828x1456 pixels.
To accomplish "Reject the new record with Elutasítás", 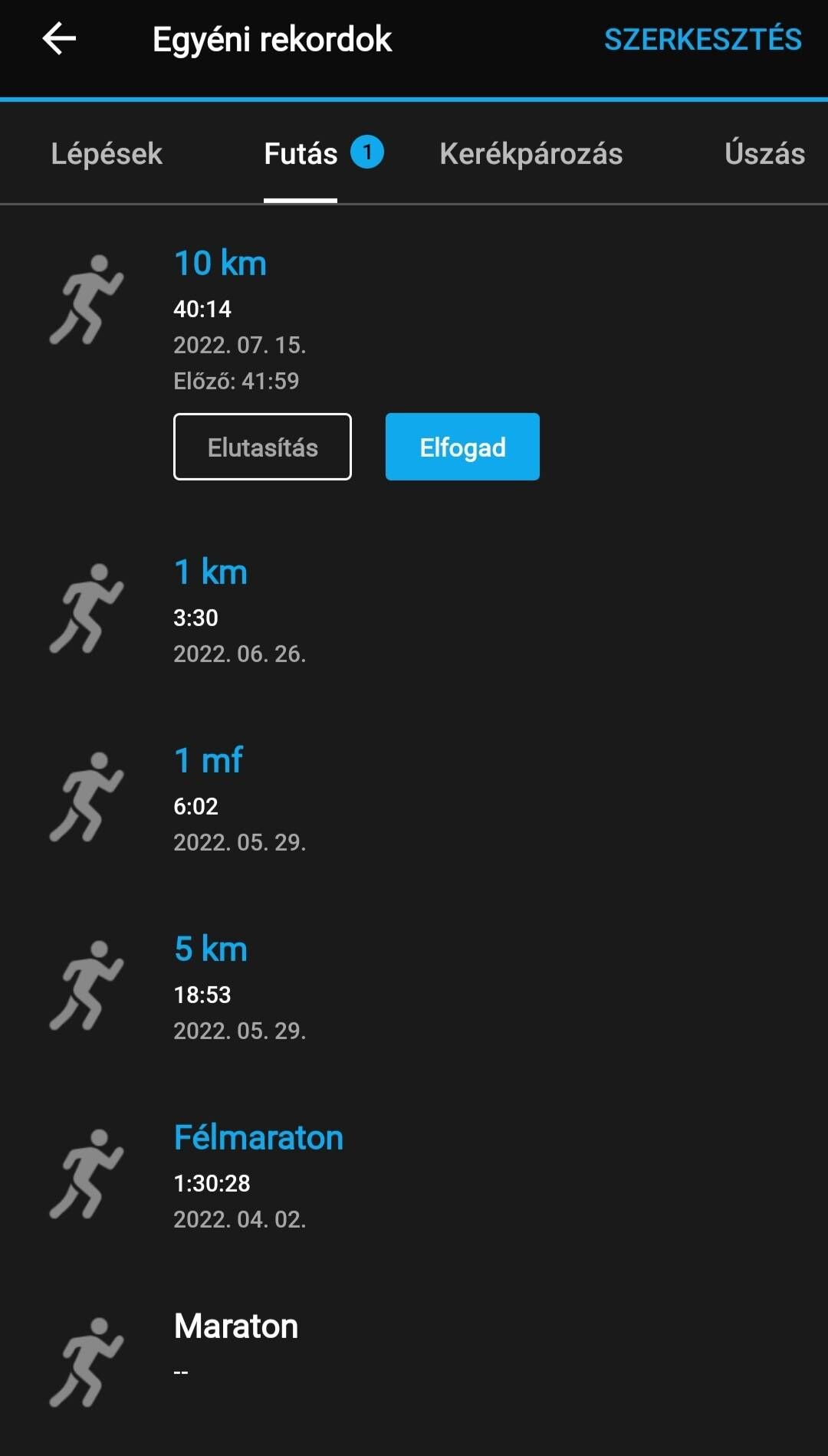I will tap(262, 447).
